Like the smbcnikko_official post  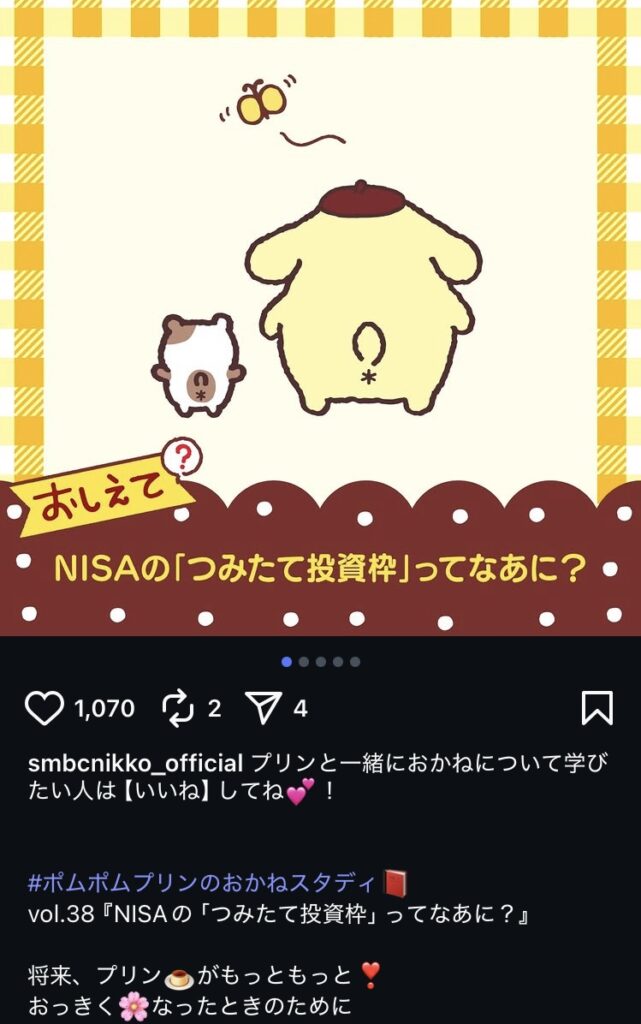point(43,709)
